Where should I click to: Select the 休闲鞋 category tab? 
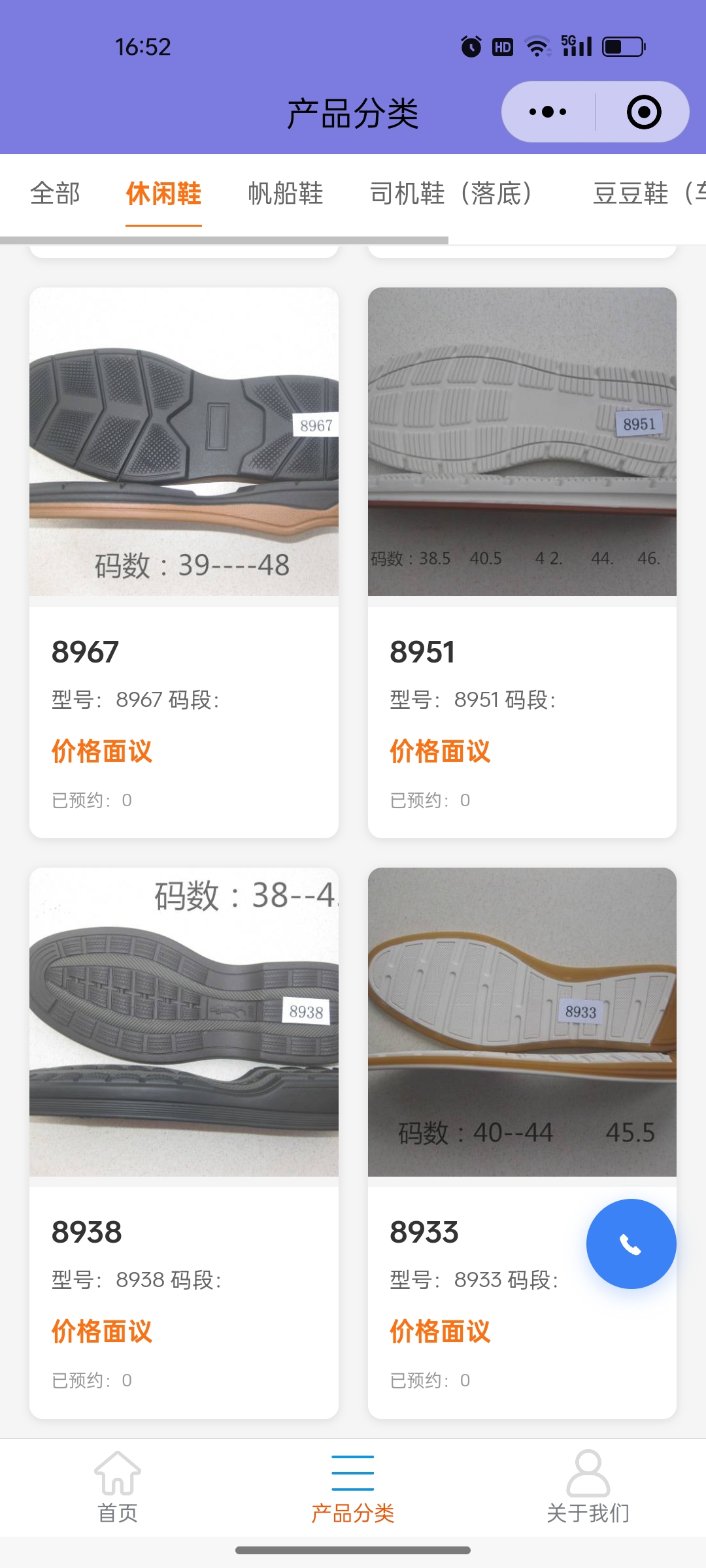tap(163, 193)
